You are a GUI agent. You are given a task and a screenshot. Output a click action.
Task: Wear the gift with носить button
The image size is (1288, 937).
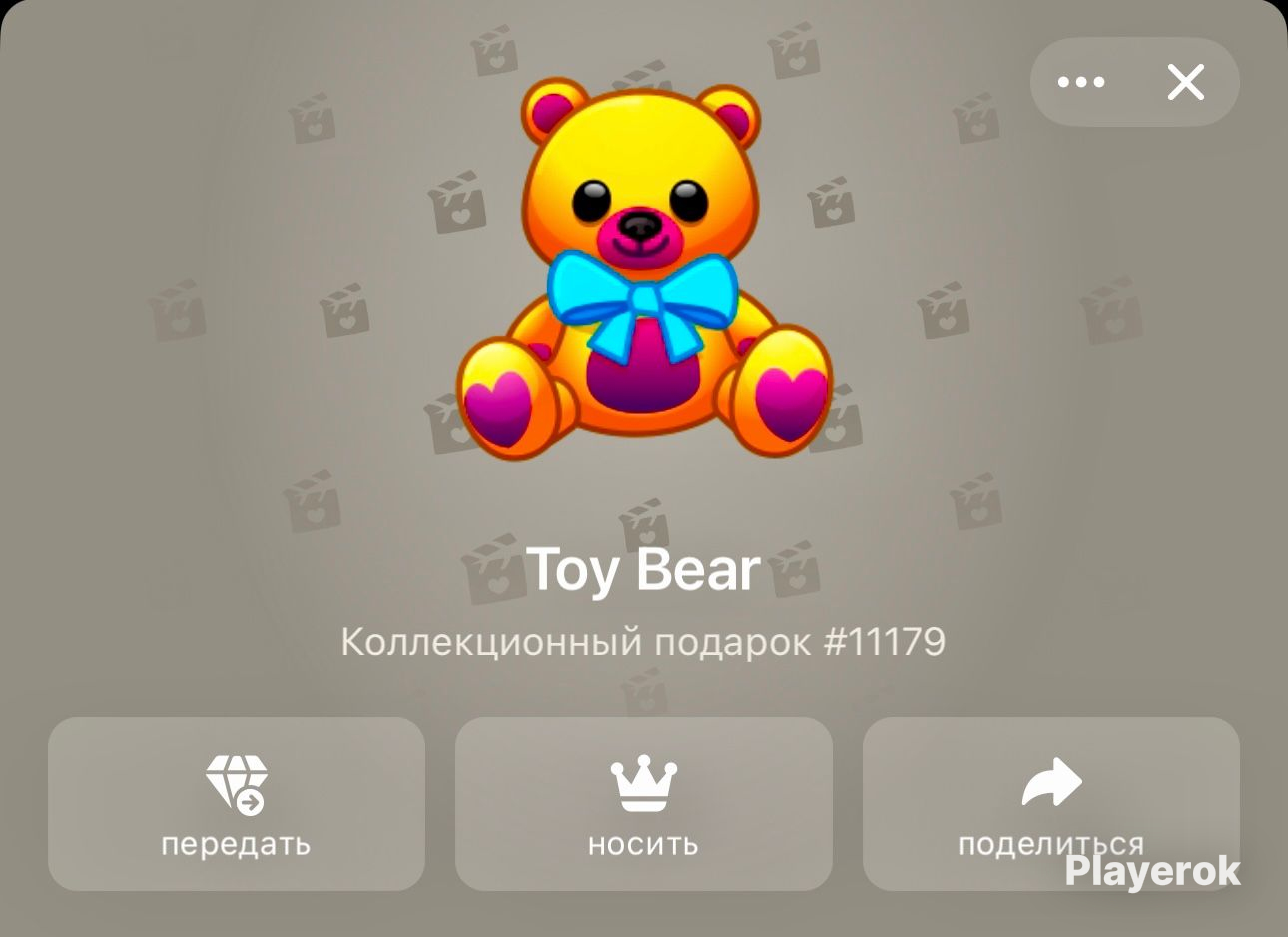pos(643,804)
